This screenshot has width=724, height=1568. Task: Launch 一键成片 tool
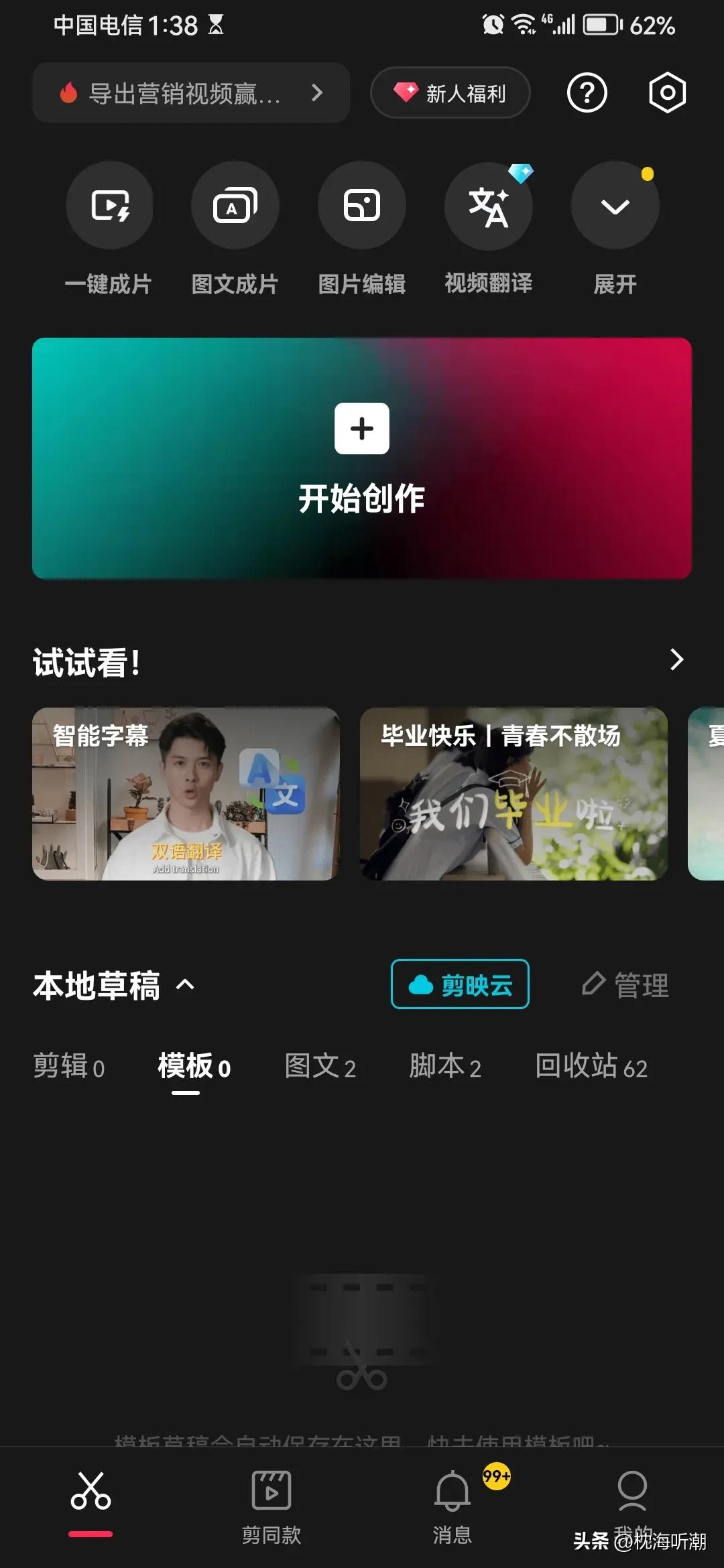click(x=109, y=206)
